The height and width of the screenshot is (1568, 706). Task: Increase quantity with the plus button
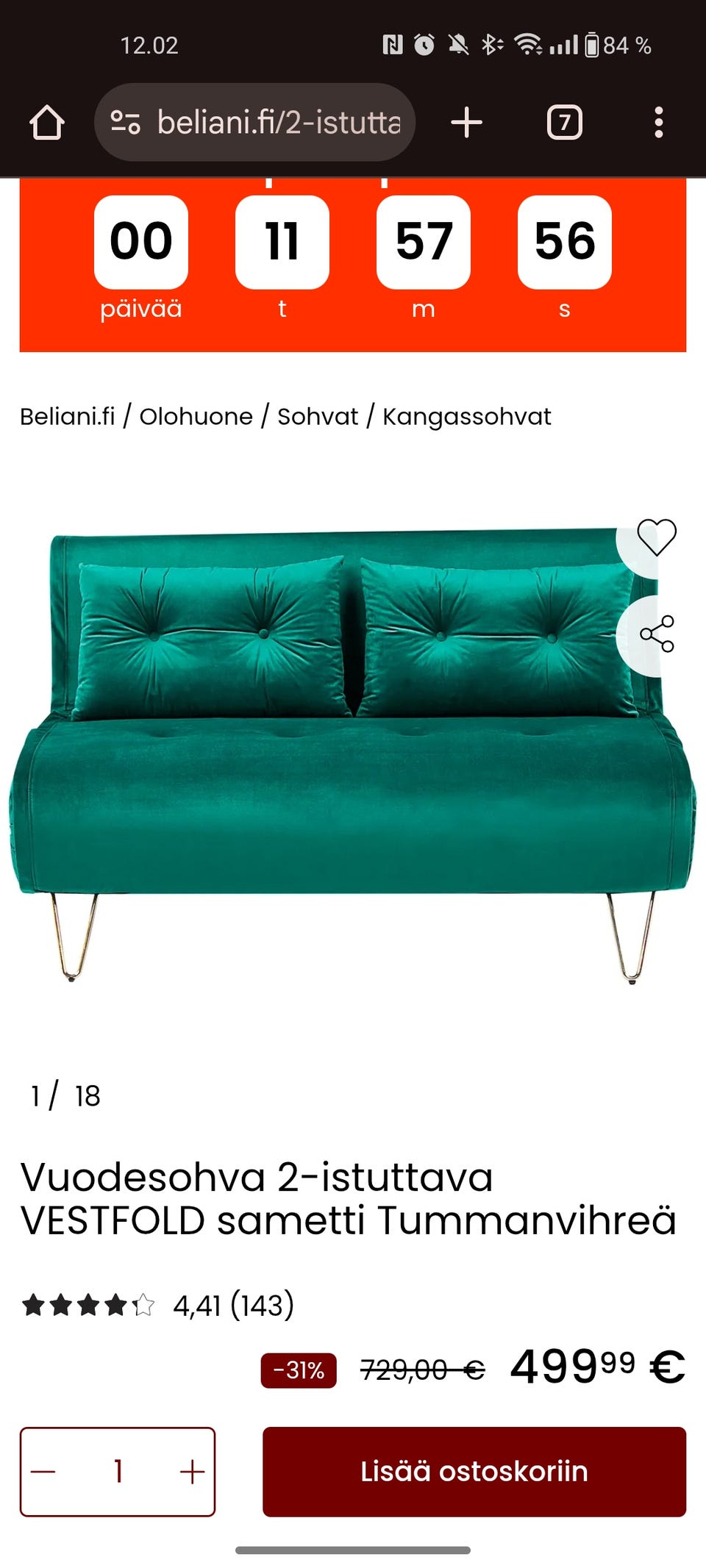pos(192,1472)
